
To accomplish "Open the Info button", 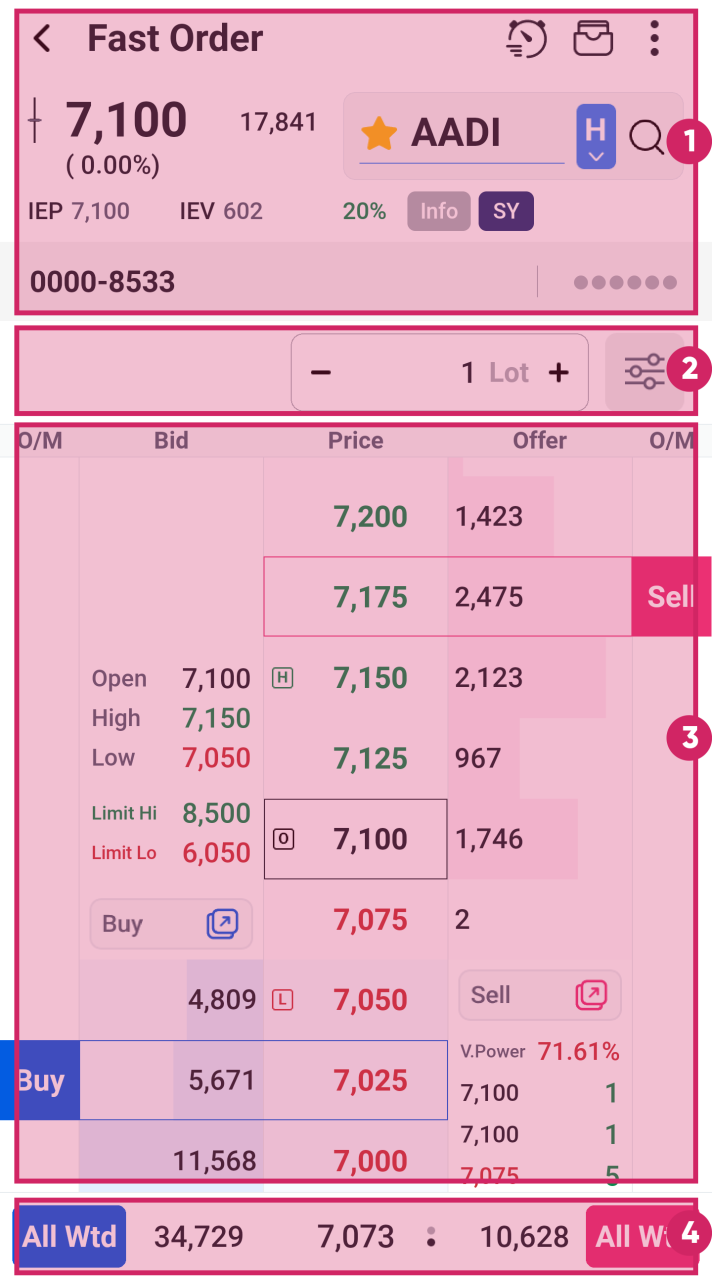I will click(438, 211).
